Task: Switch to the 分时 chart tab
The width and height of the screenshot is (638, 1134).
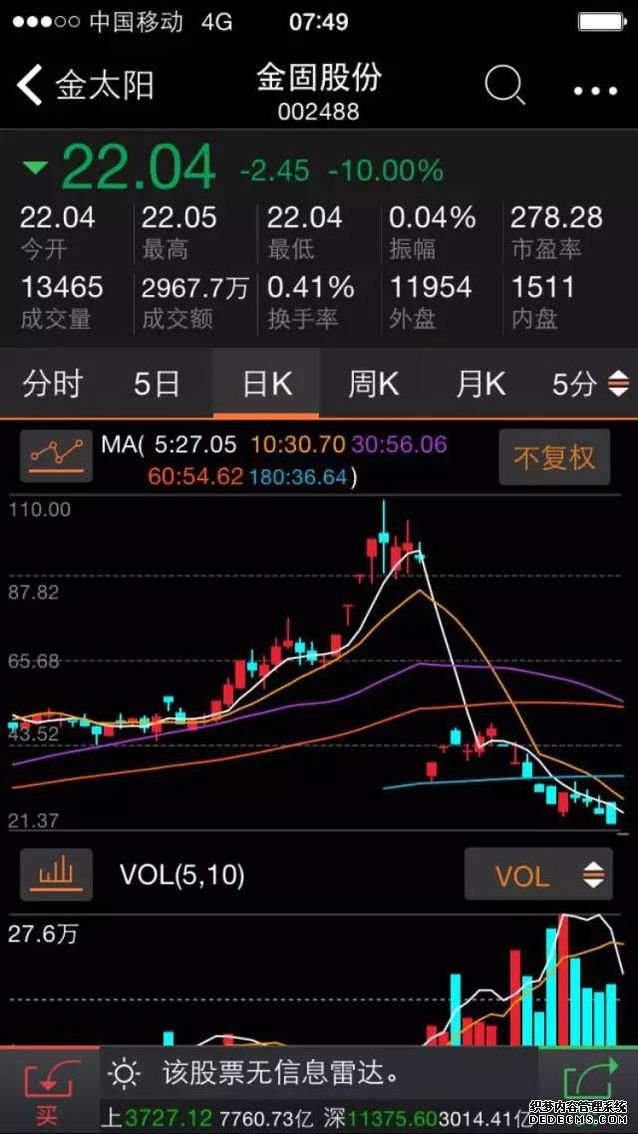Action: pyautogui.click(x=53, y=384)
